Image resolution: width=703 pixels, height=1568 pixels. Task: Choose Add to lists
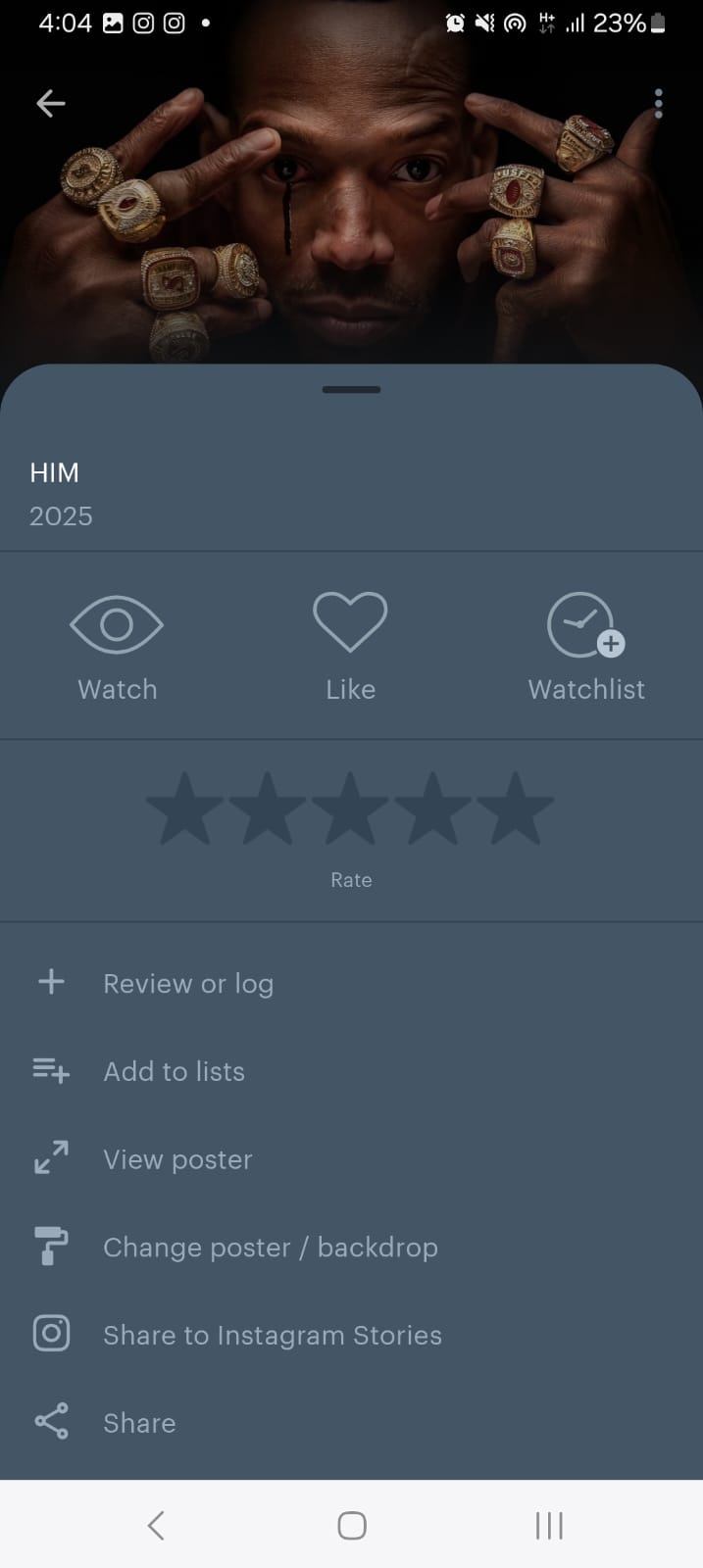[174, 1071]
